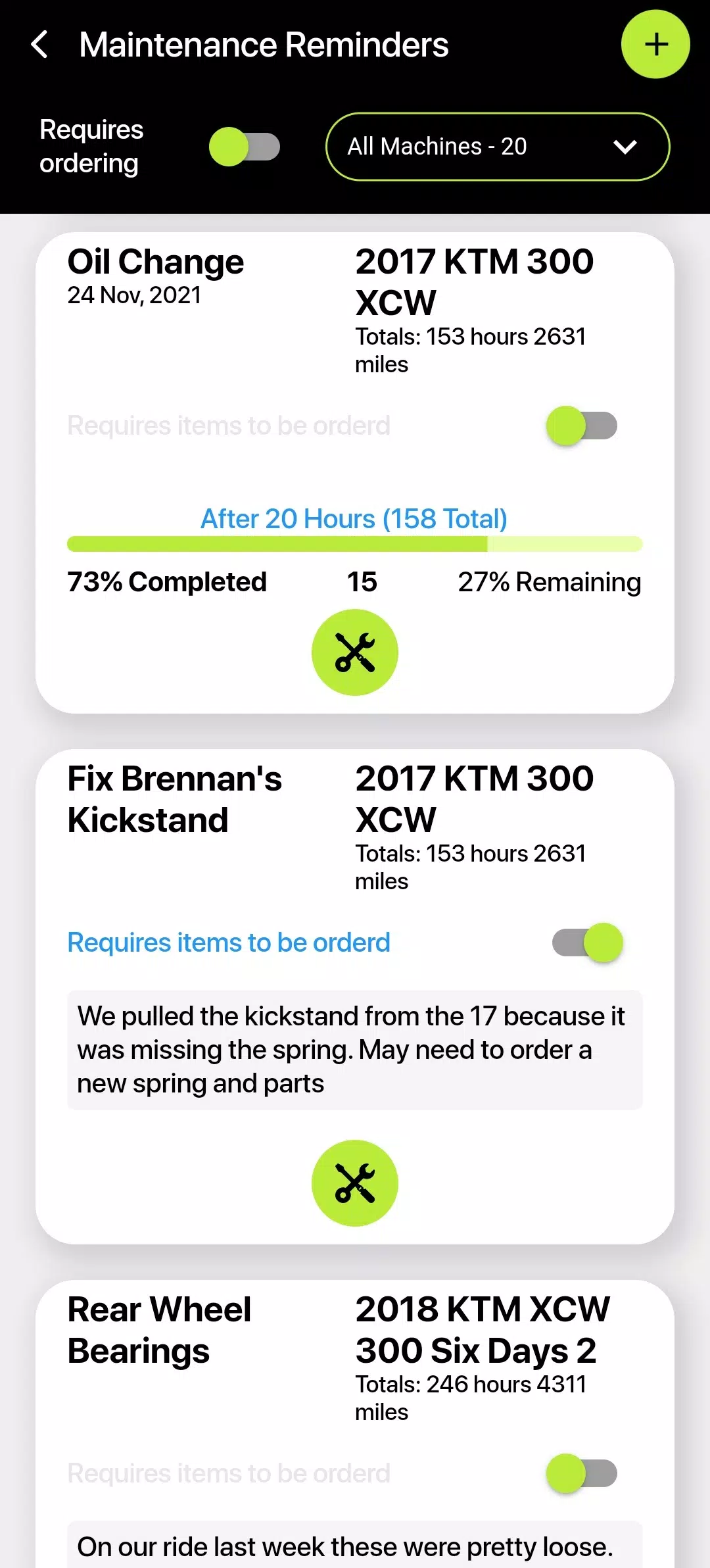Click the wrench icon on Fix Brennan's Kickstand card
Screen dimensions: 710x1568
[x=354, y=1182]
